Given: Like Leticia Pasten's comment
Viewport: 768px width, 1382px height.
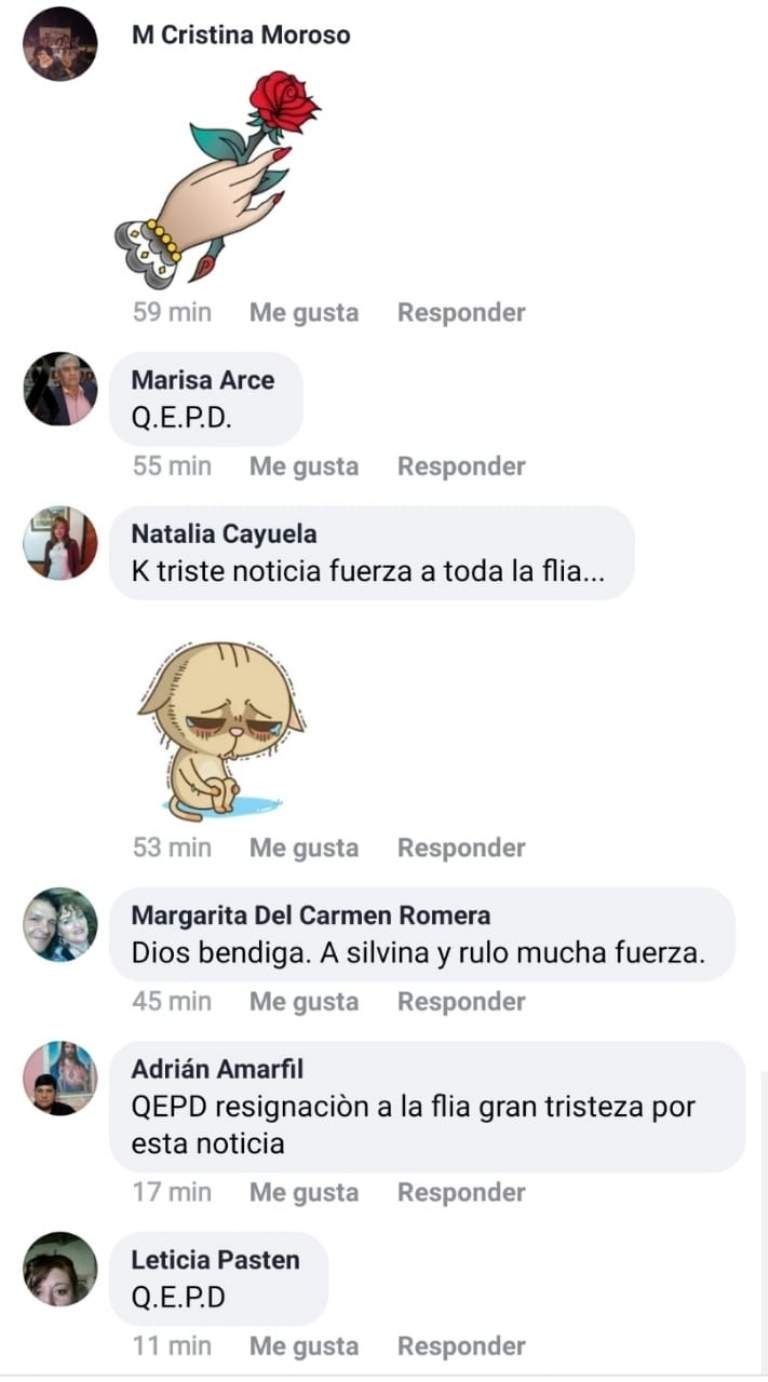Looking at the screenshot, I should tap(303, 1346).
